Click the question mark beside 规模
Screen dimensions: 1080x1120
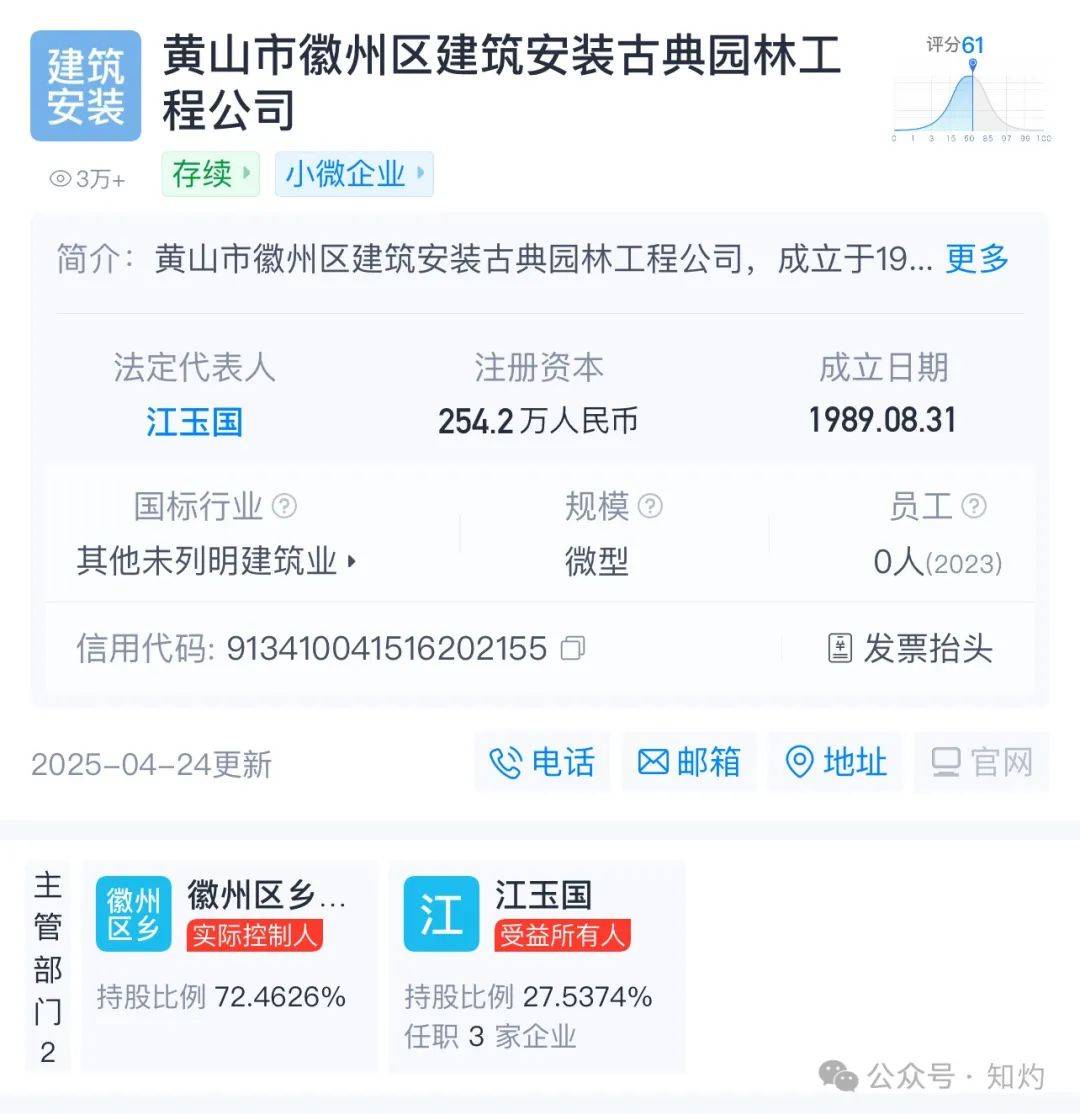point(651,506)
